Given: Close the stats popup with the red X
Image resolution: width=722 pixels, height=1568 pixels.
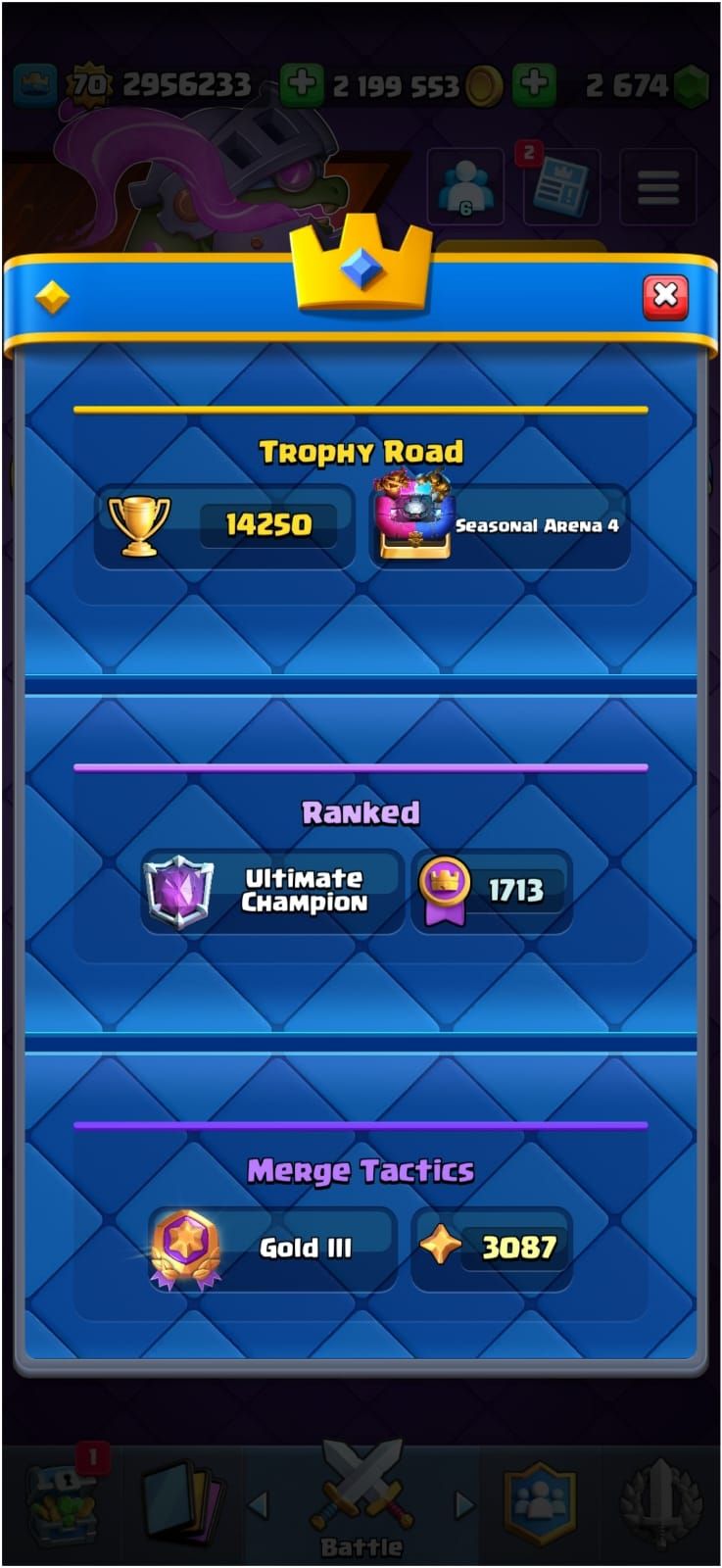Looking at the screenshot, I should pyautogui.click(x=665, y=296).
